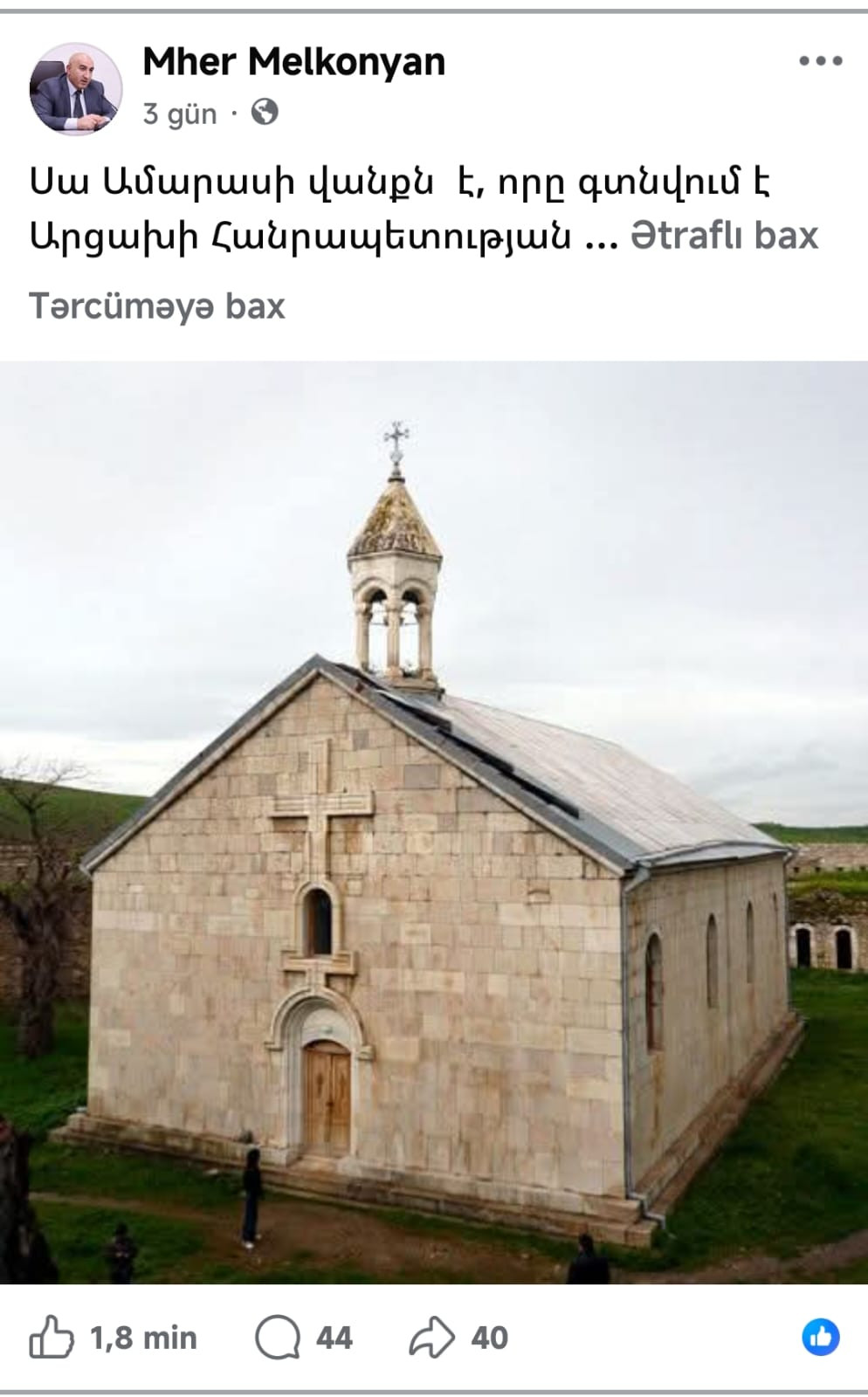
Task: Open Mher Melkonyan's profile picture
Action: pos(76,89)
